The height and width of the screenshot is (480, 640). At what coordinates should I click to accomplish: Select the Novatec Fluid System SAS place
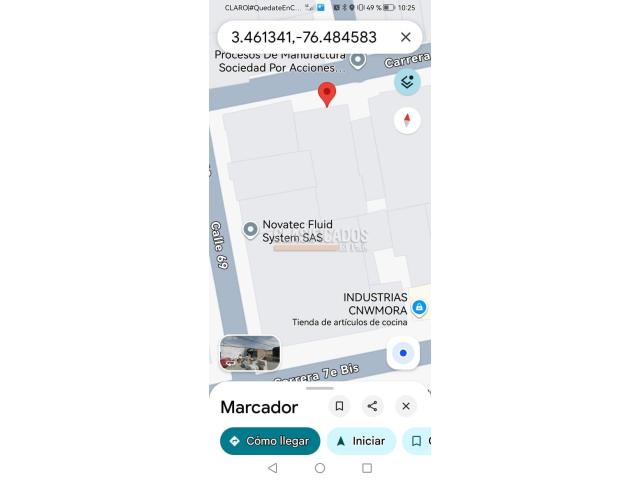click(x=251, y=230)
